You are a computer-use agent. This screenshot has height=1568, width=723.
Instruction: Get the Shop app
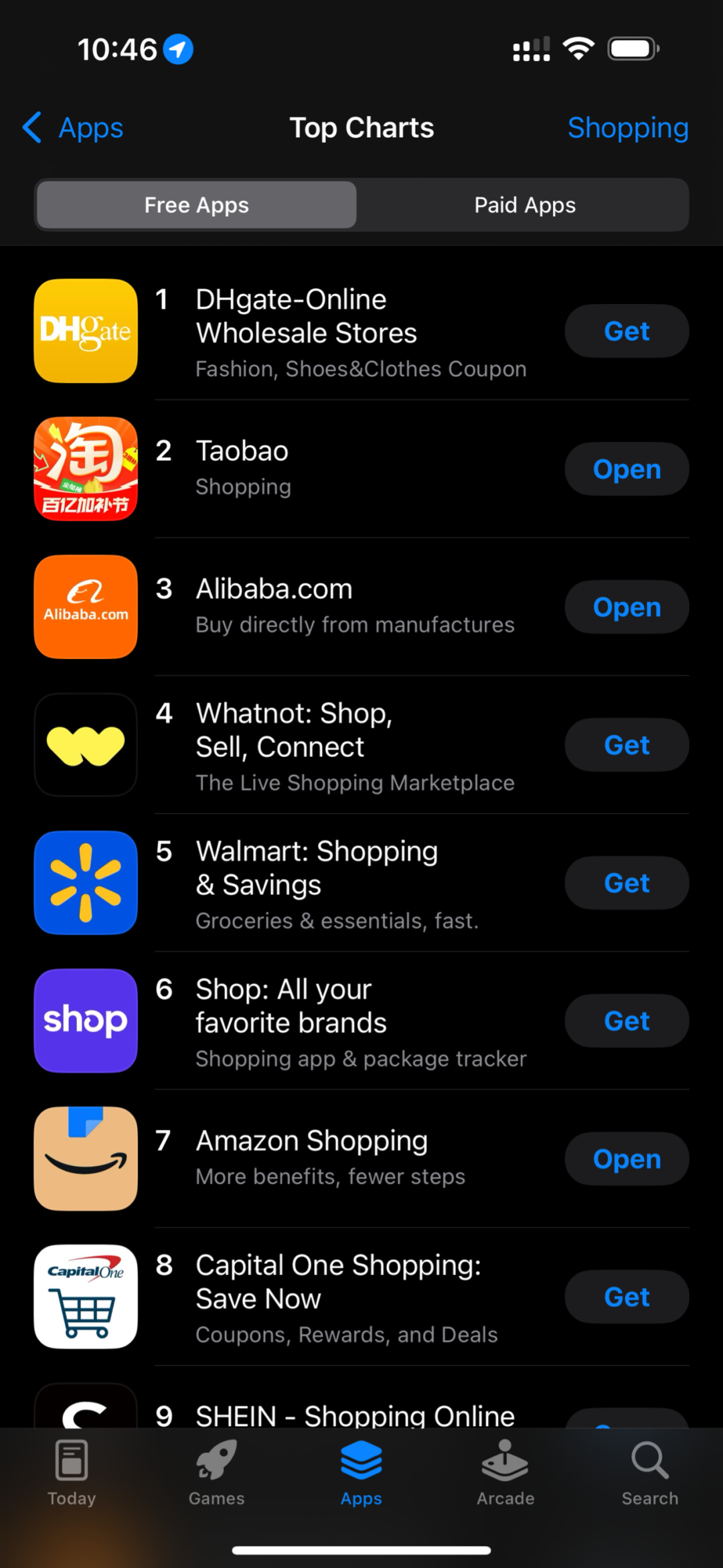[x=627, y=1021]
